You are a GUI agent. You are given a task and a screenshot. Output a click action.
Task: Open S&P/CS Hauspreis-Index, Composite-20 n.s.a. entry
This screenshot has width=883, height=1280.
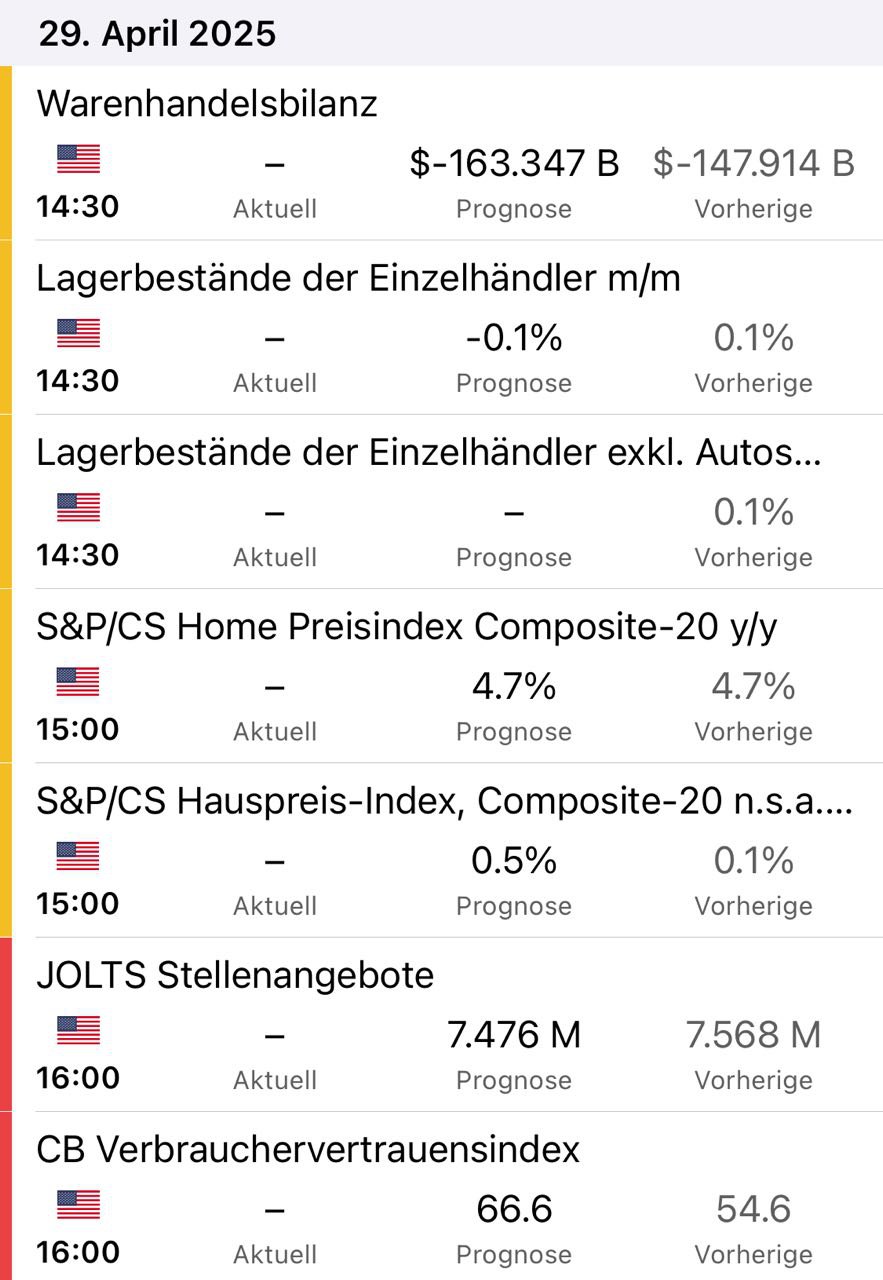click(445, 801)
